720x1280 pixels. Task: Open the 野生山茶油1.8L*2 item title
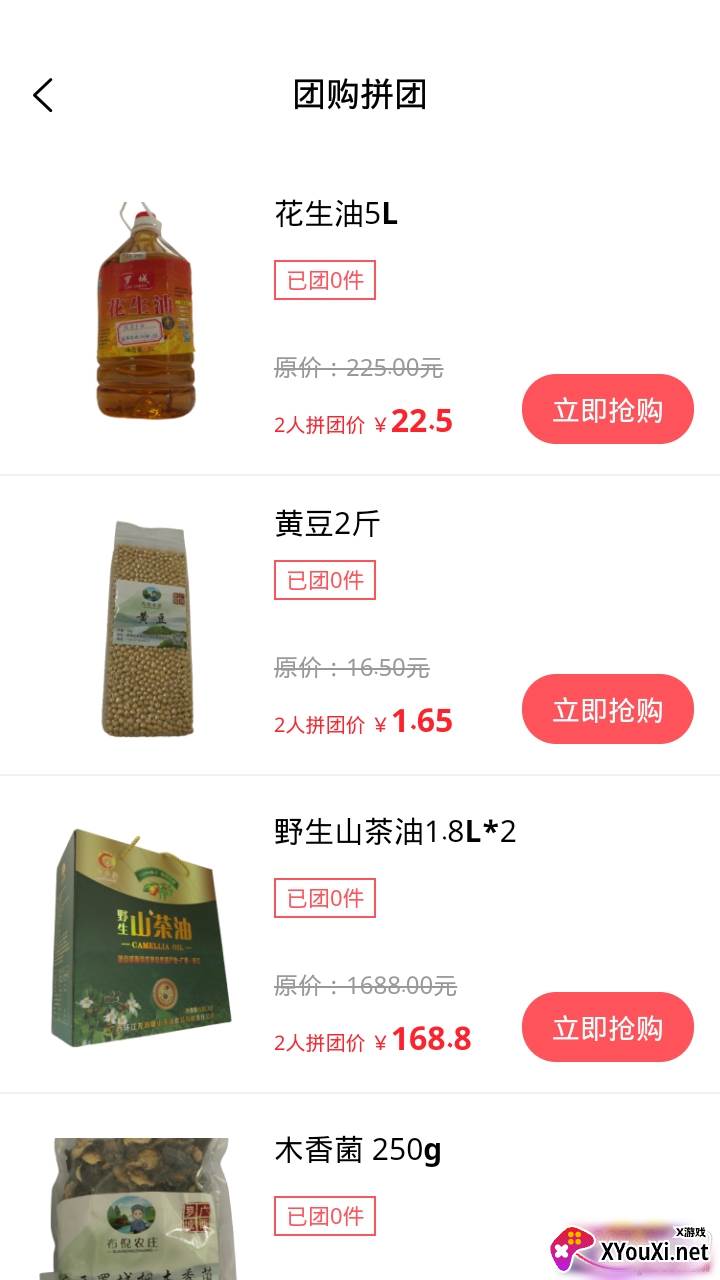click(x=395, y=830)
